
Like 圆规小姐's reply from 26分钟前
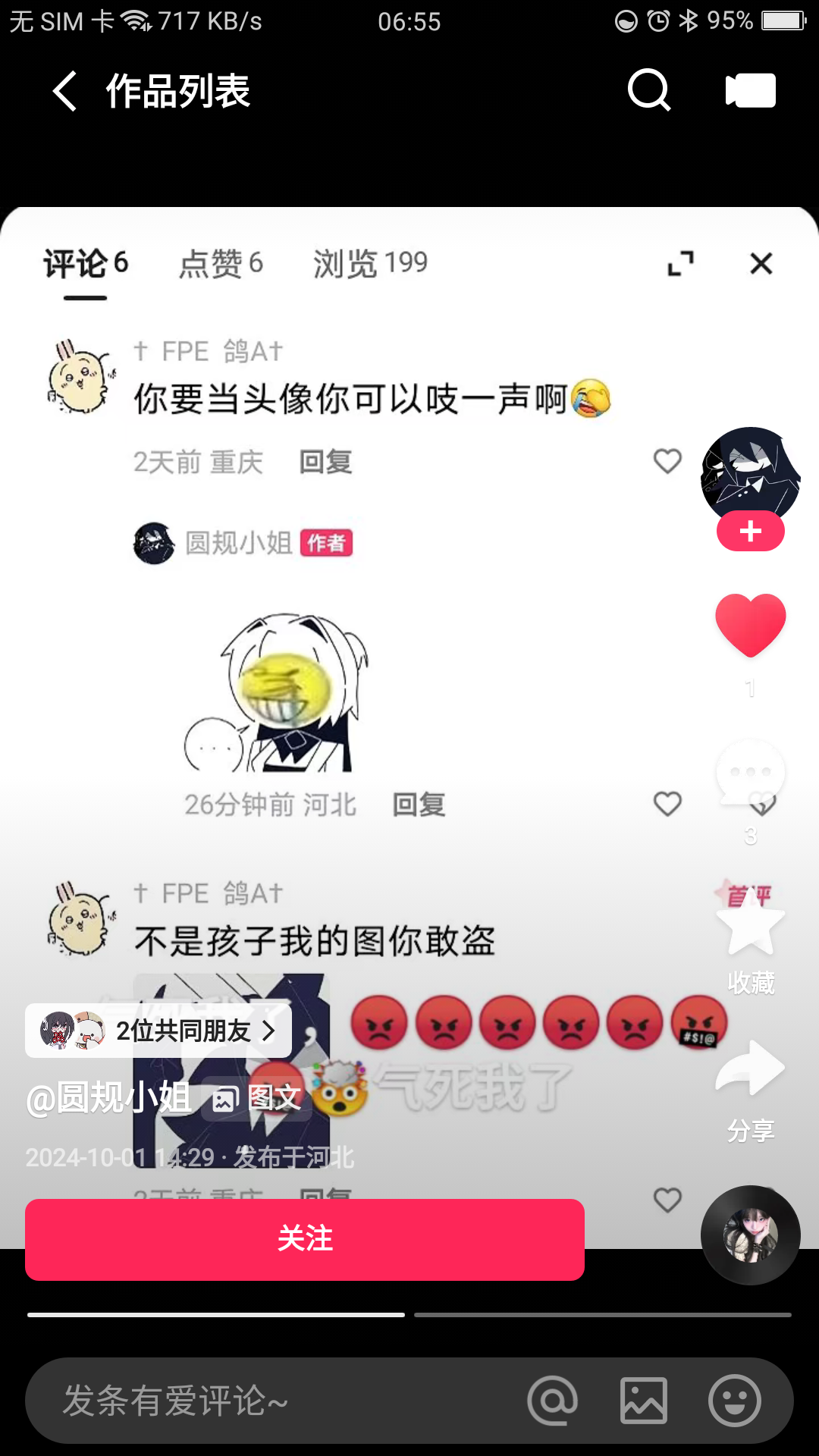click(x=667, y=804)
